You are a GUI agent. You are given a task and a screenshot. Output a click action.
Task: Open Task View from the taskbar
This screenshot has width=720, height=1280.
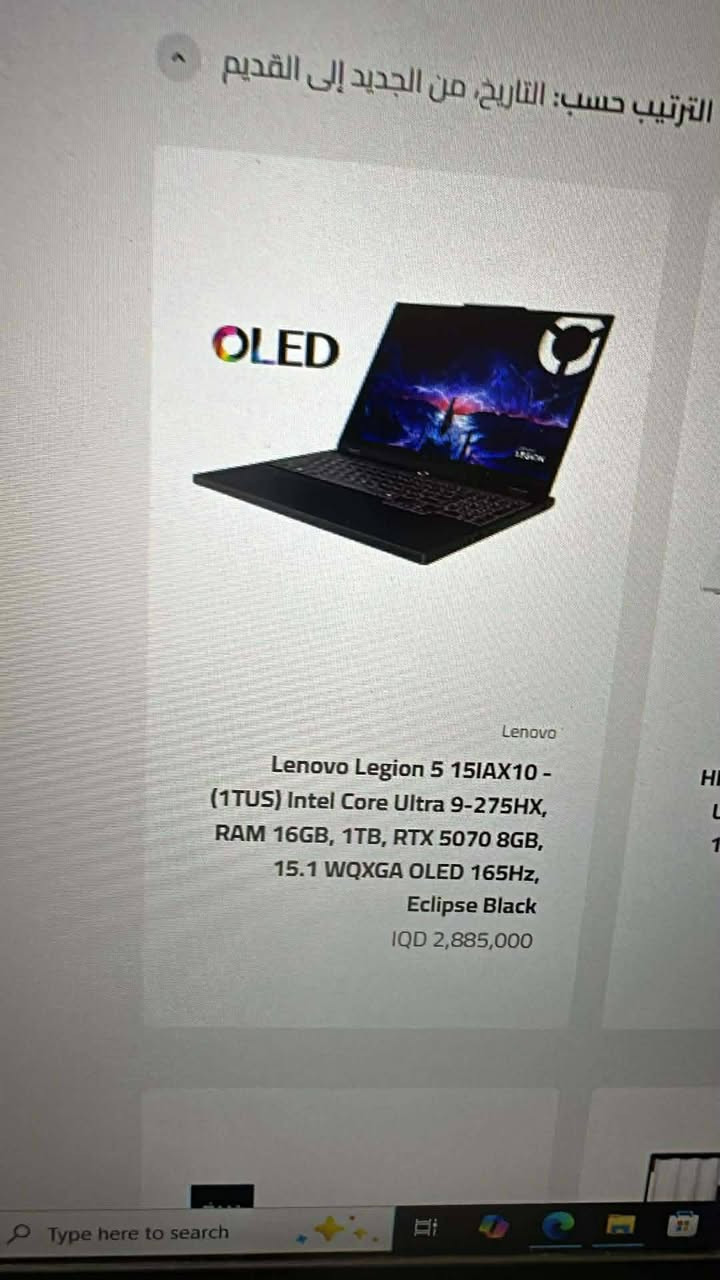tap(425, 1227)
